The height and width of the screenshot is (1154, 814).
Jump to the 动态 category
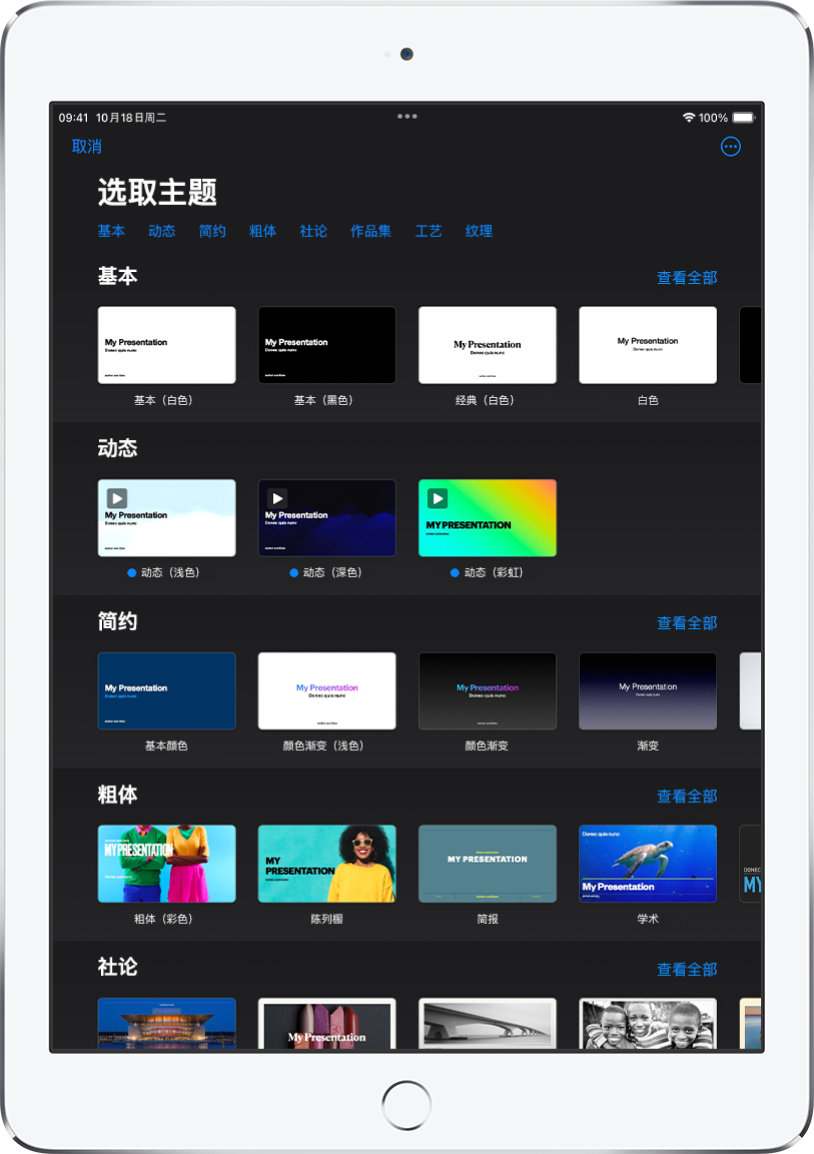(162, 231)
